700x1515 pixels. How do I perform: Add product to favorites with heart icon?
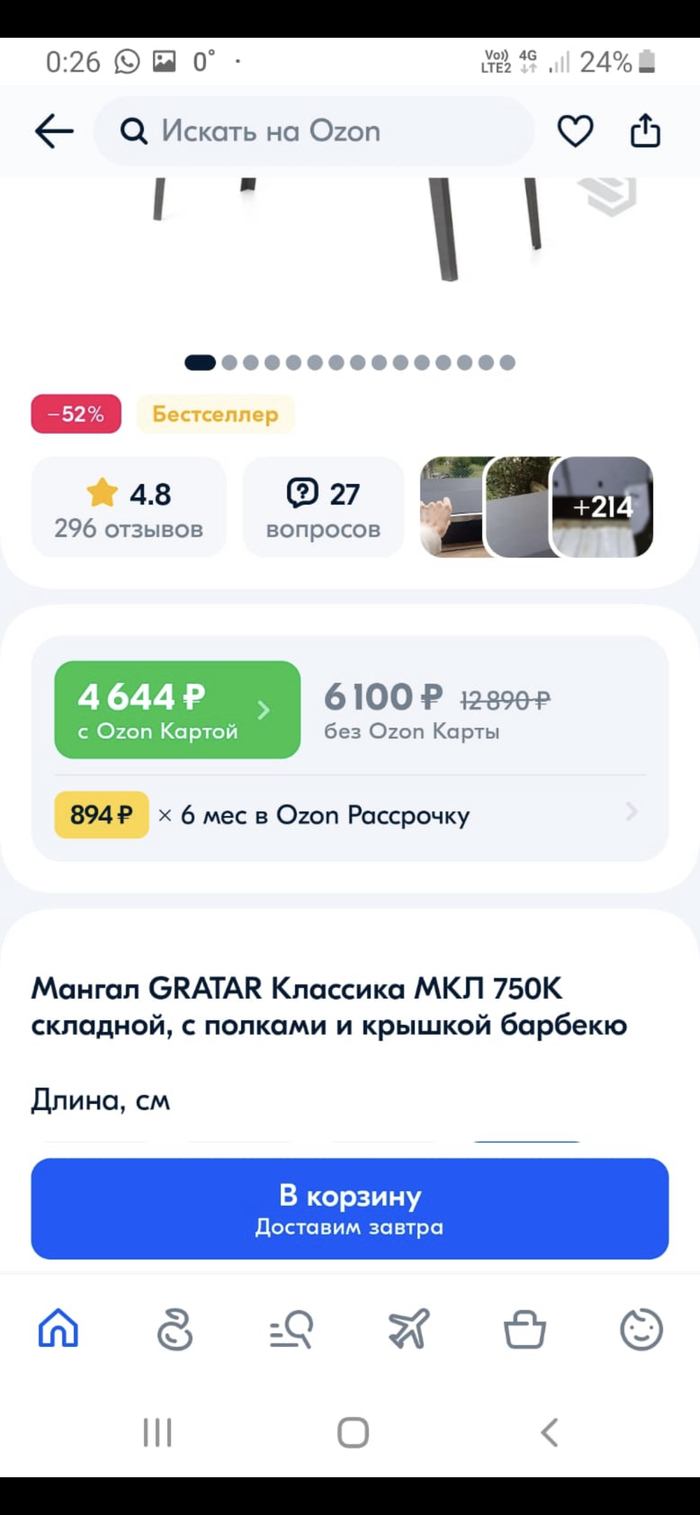pyautogui.click(x=575, y=131)
